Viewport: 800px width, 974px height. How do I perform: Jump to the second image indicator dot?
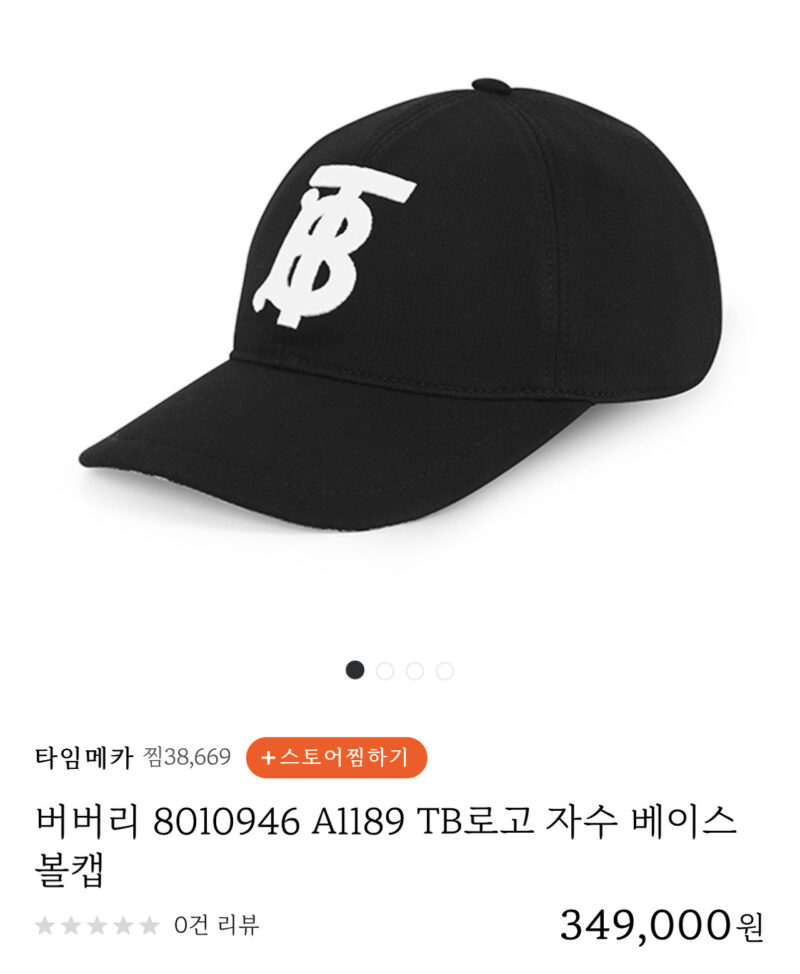(x=385, y=670)
